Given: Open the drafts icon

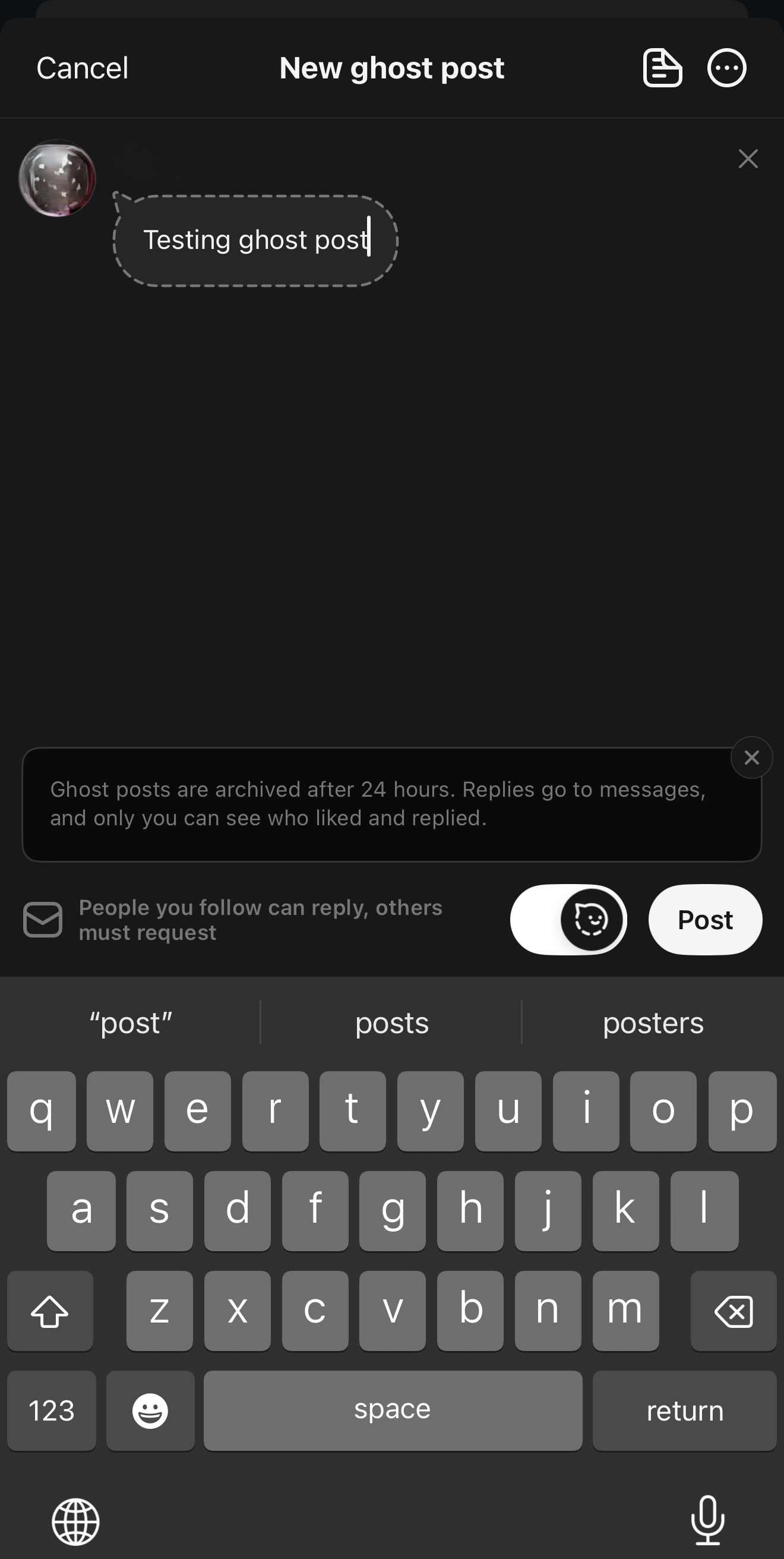Looking at the screenshot, I should click(662, 68).
